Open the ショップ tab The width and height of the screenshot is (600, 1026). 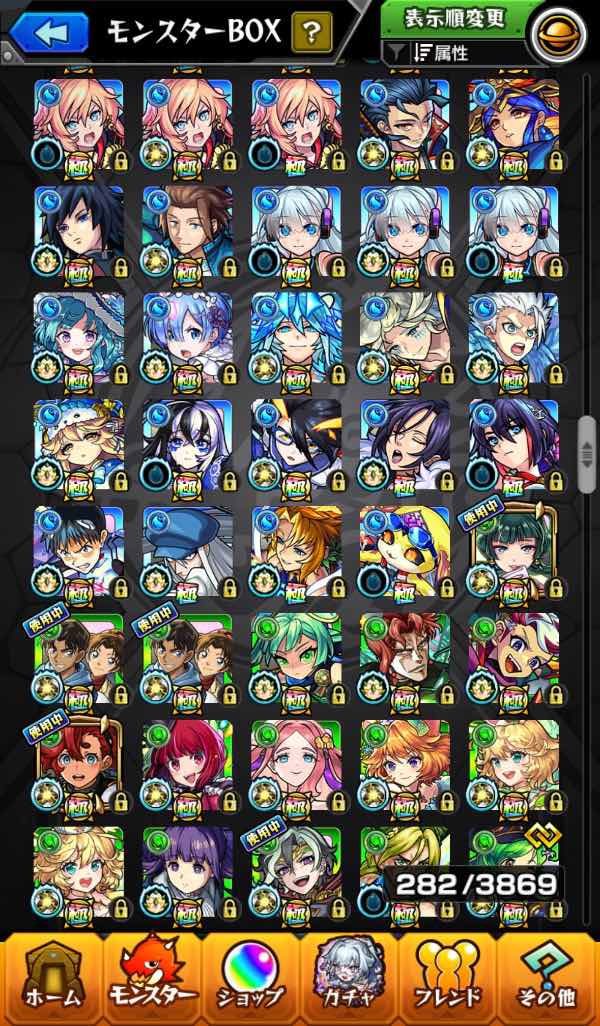pos(250,982)
